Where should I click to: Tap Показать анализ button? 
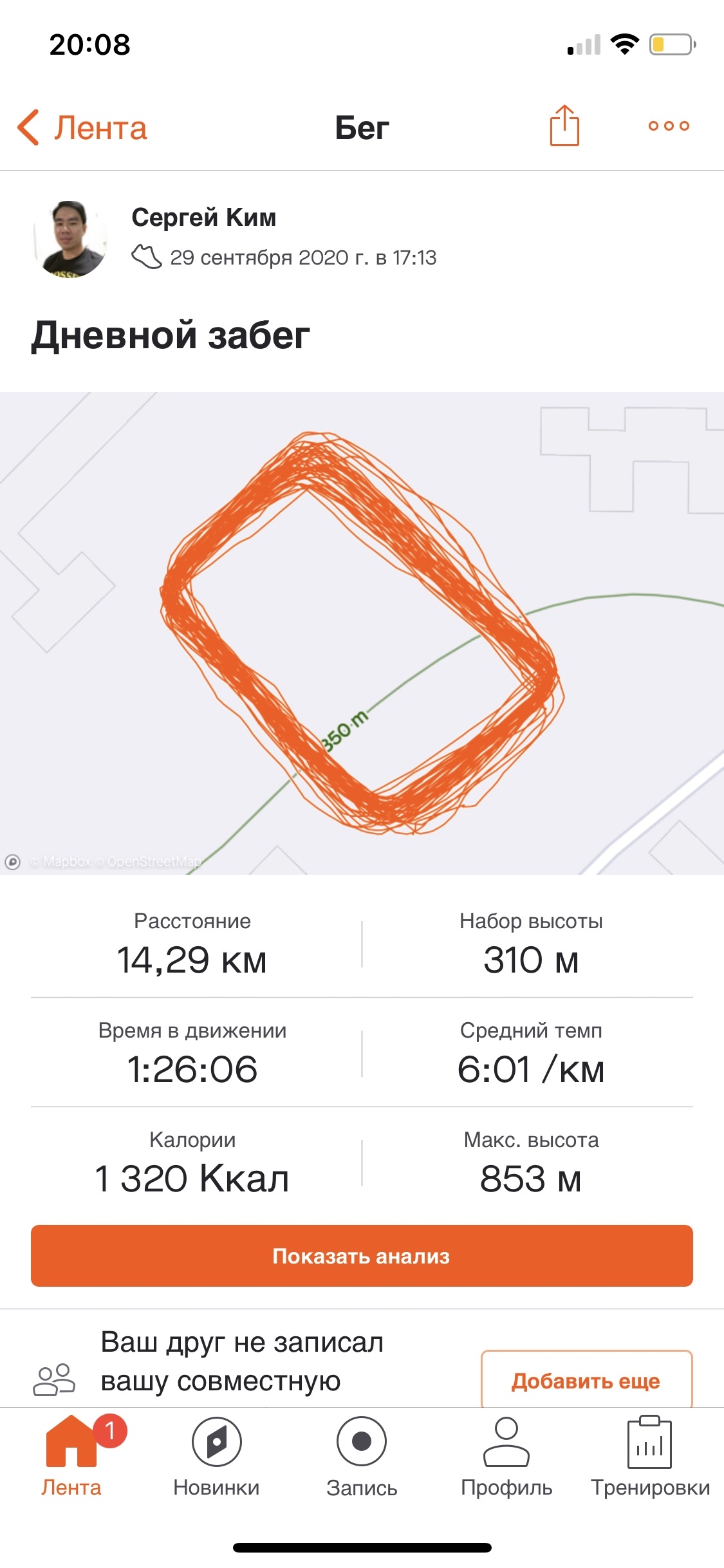click(x=362, y=1256)
